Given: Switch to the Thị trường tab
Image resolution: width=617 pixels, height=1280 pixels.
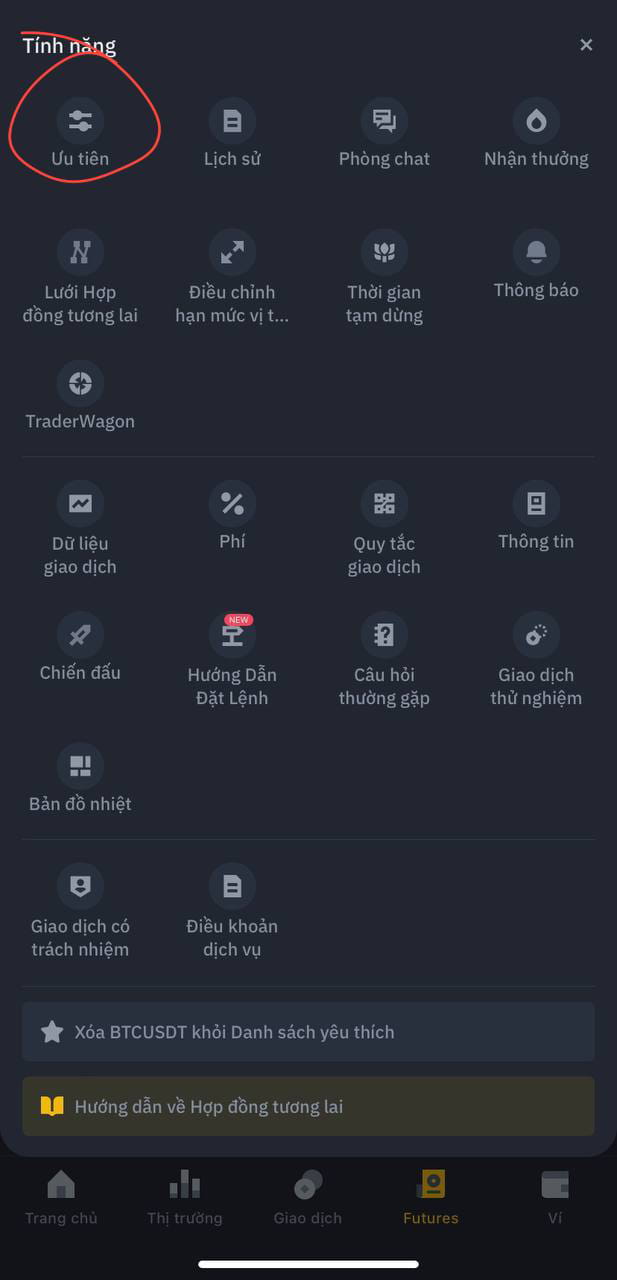Looking at the screenshot, I should [185, 1198].
